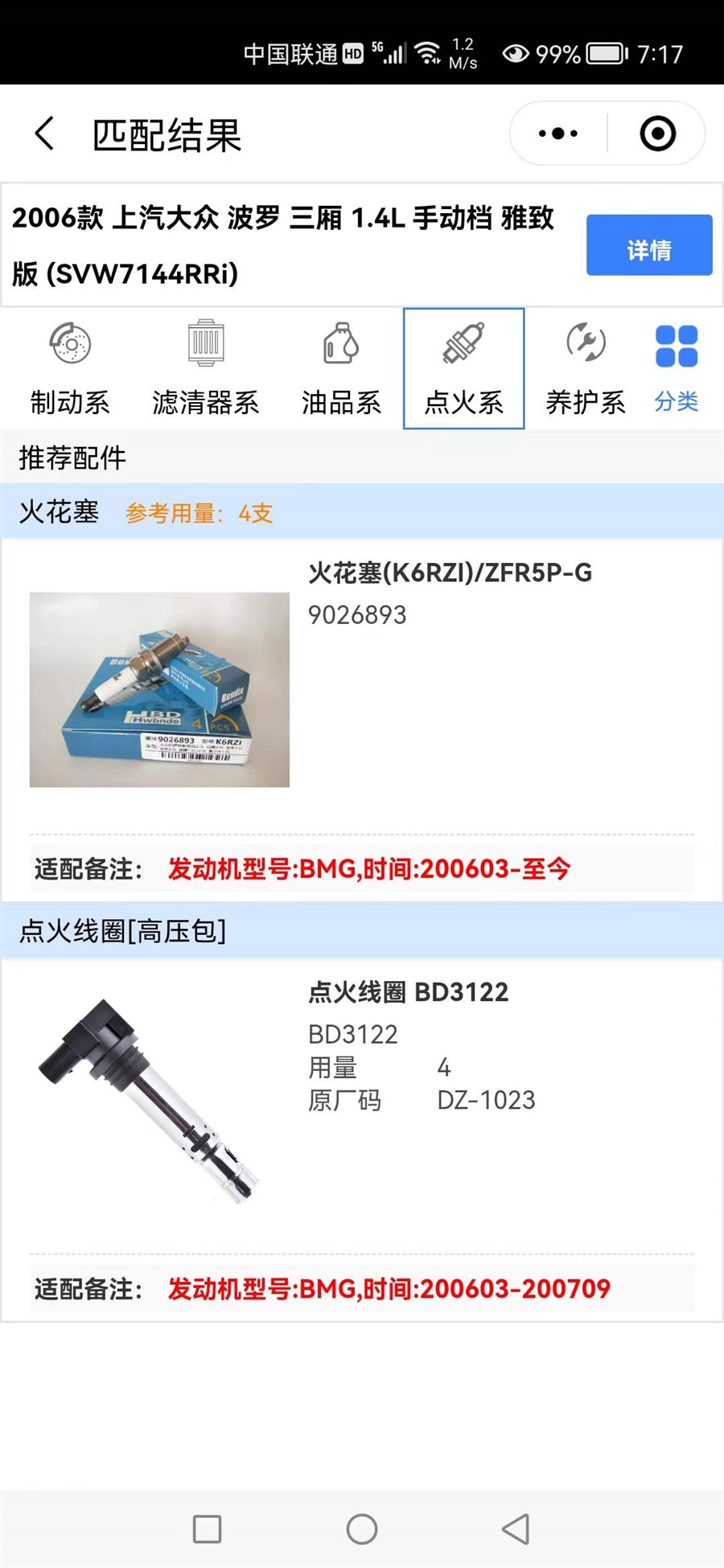Select the 滤清器系 tab

(x=206, y=368)
